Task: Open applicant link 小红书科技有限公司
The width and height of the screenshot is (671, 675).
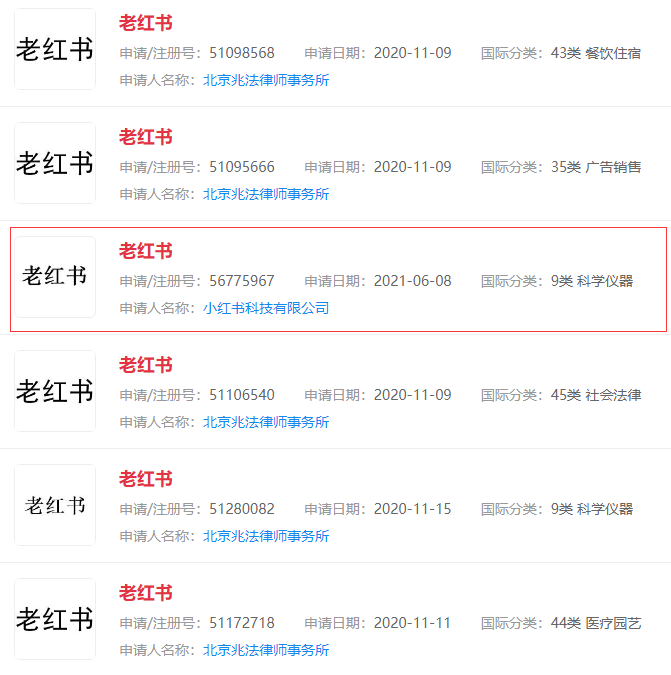Action: coord(266,308)
